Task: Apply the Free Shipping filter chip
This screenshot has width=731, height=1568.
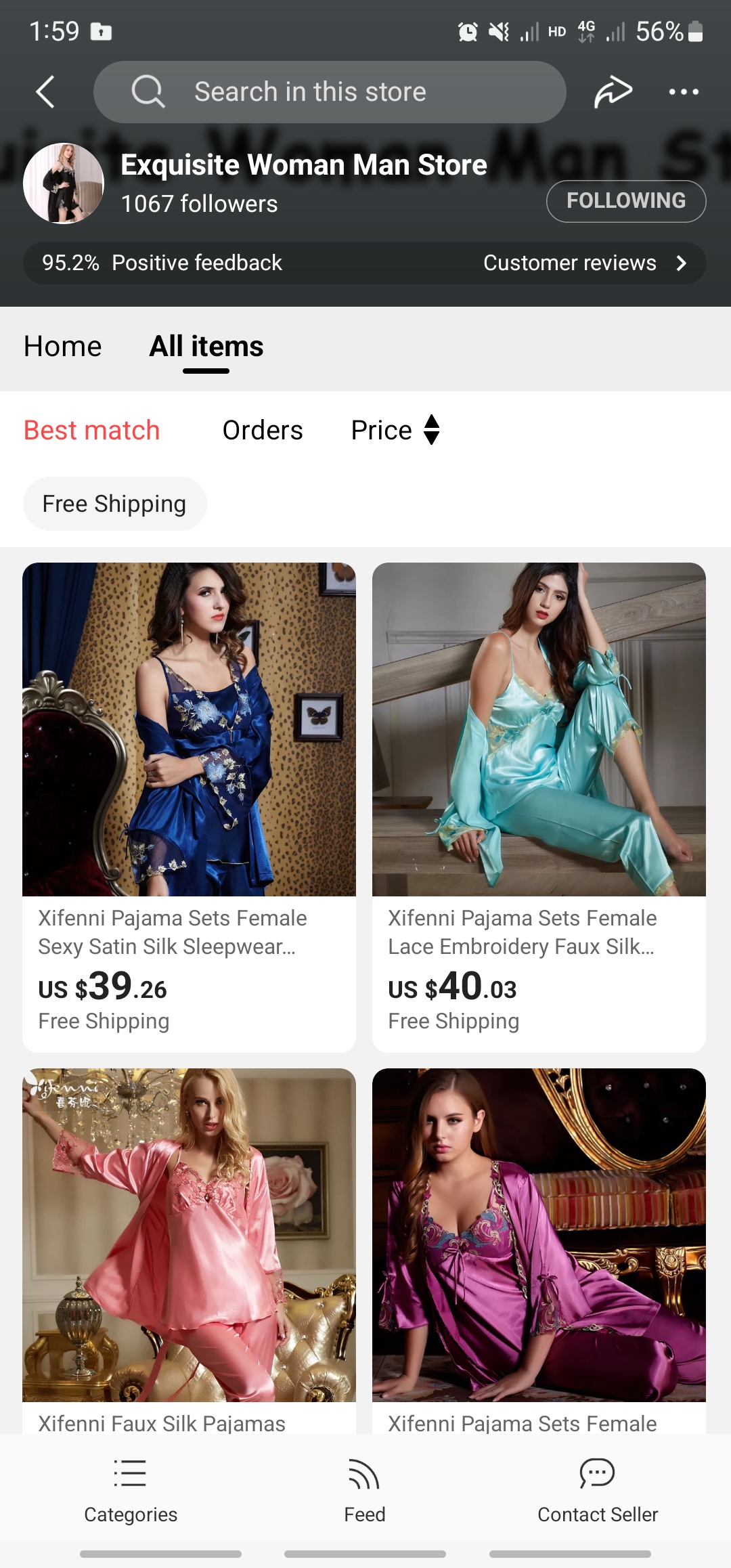Action: [x=114, y=504]
